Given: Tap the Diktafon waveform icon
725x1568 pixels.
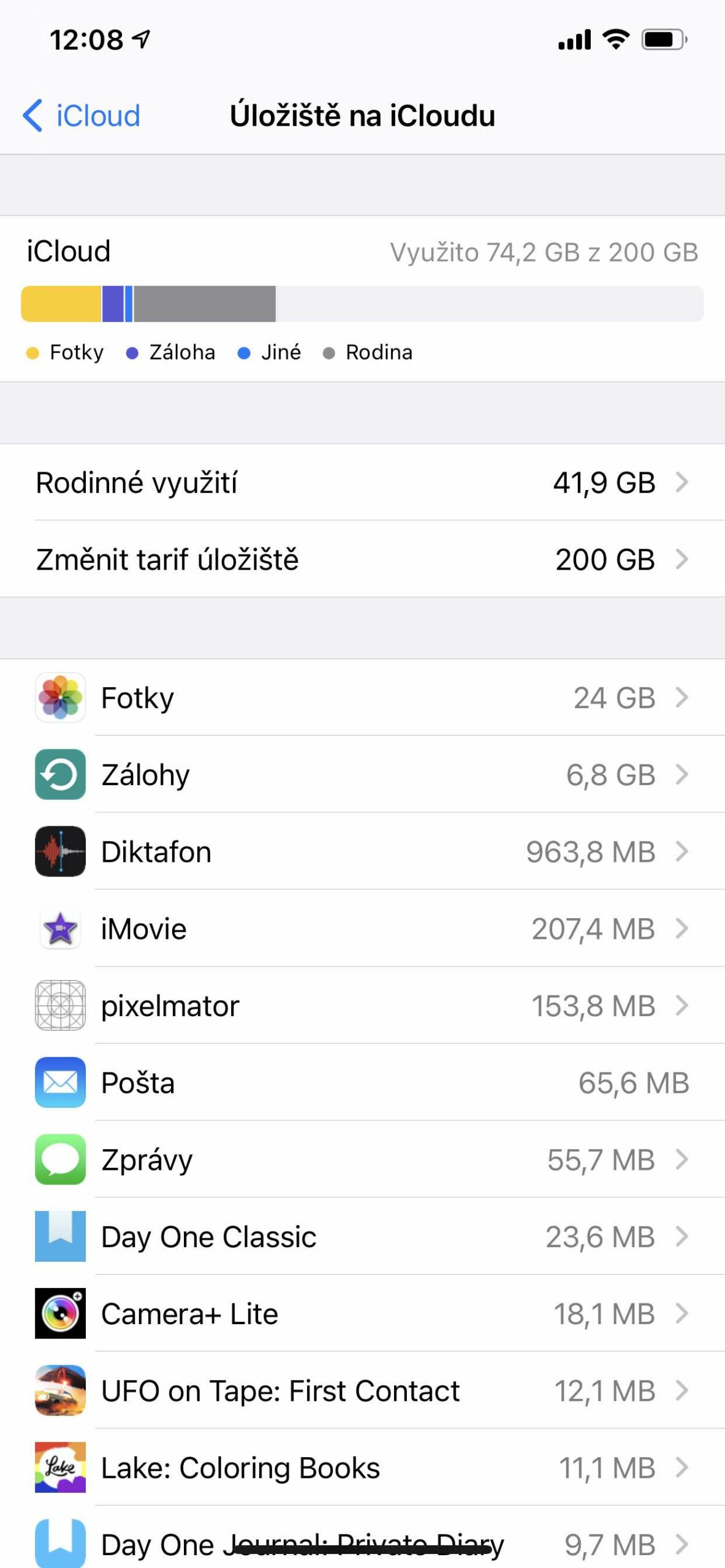Looking at the screenshot, I should [59, 851].
